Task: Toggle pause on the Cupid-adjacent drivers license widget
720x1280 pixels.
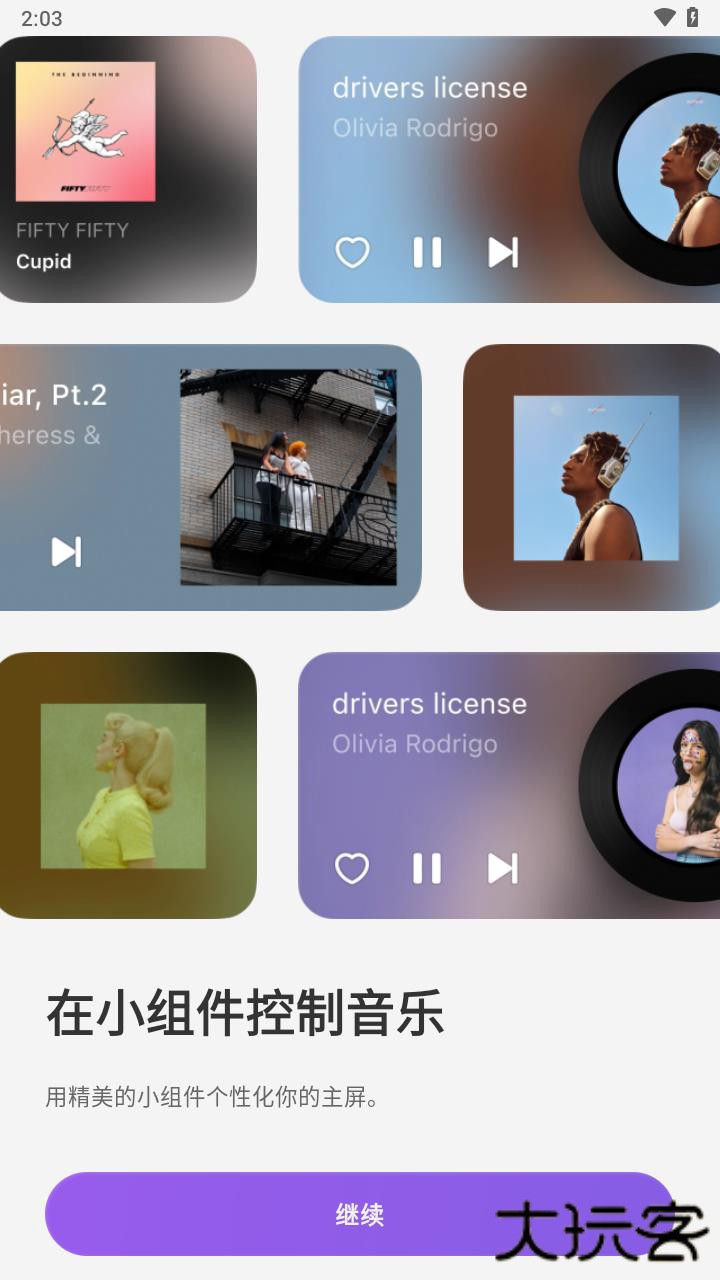Action: (427, 253)
